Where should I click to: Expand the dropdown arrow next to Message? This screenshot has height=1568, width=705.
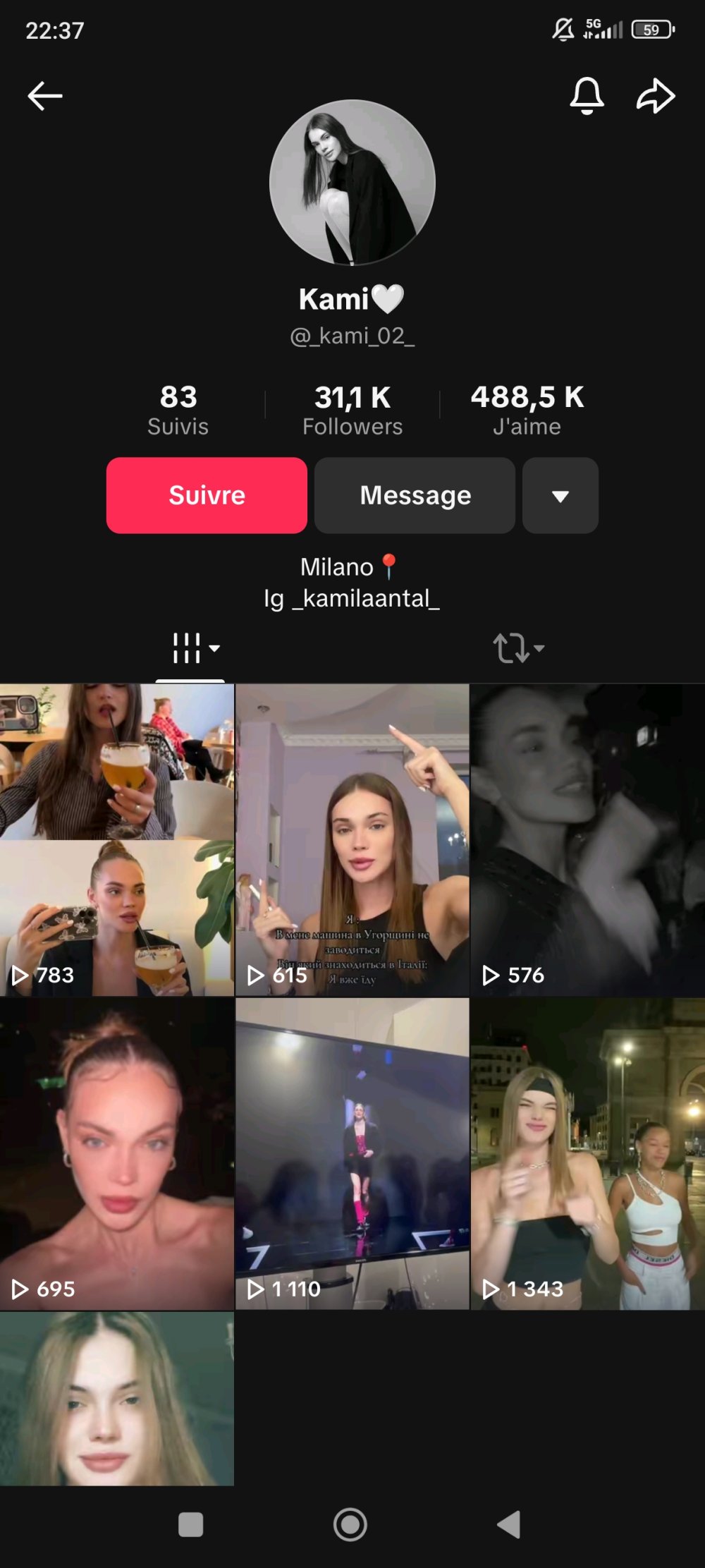click(x=560, y=495)
